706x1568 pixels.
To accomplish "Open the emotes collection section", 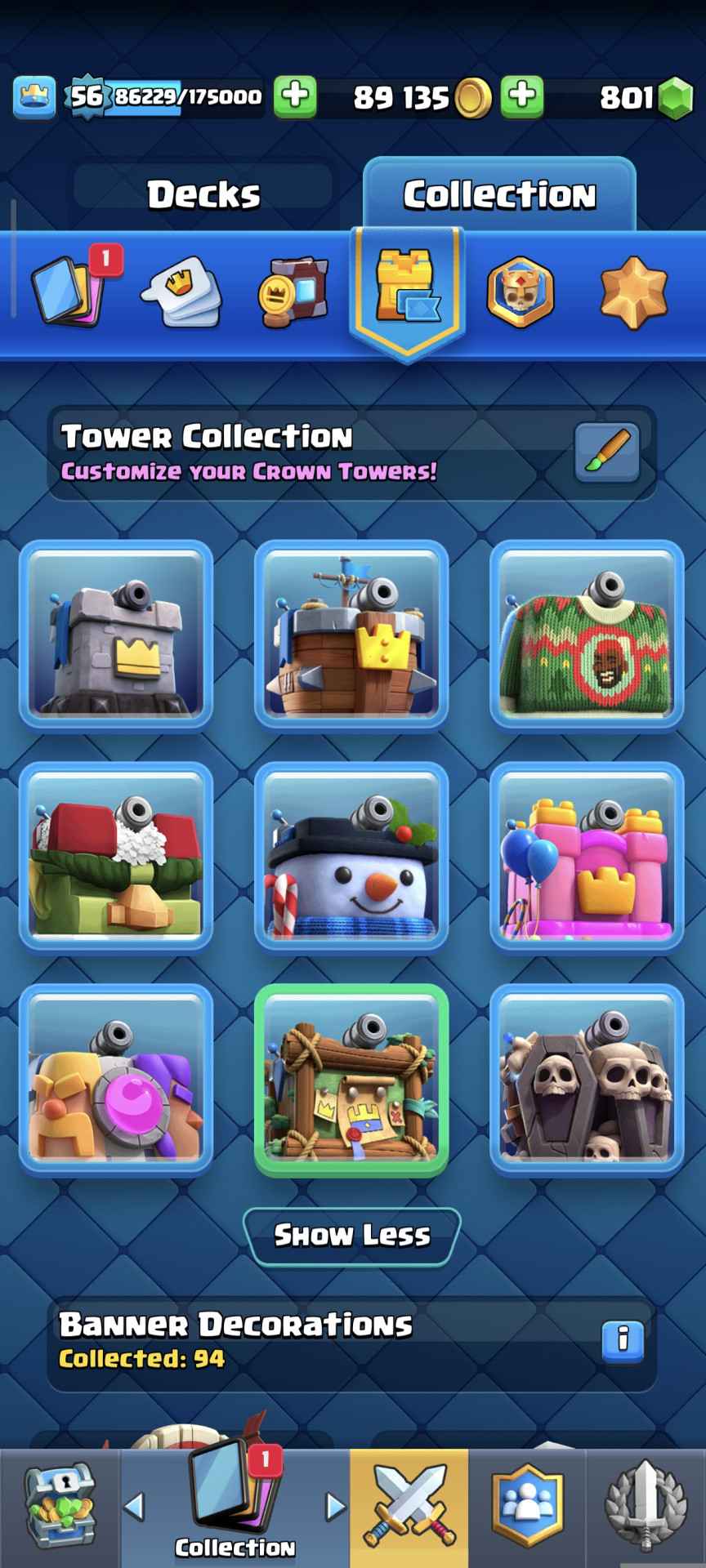I will (x=181, y=292).
